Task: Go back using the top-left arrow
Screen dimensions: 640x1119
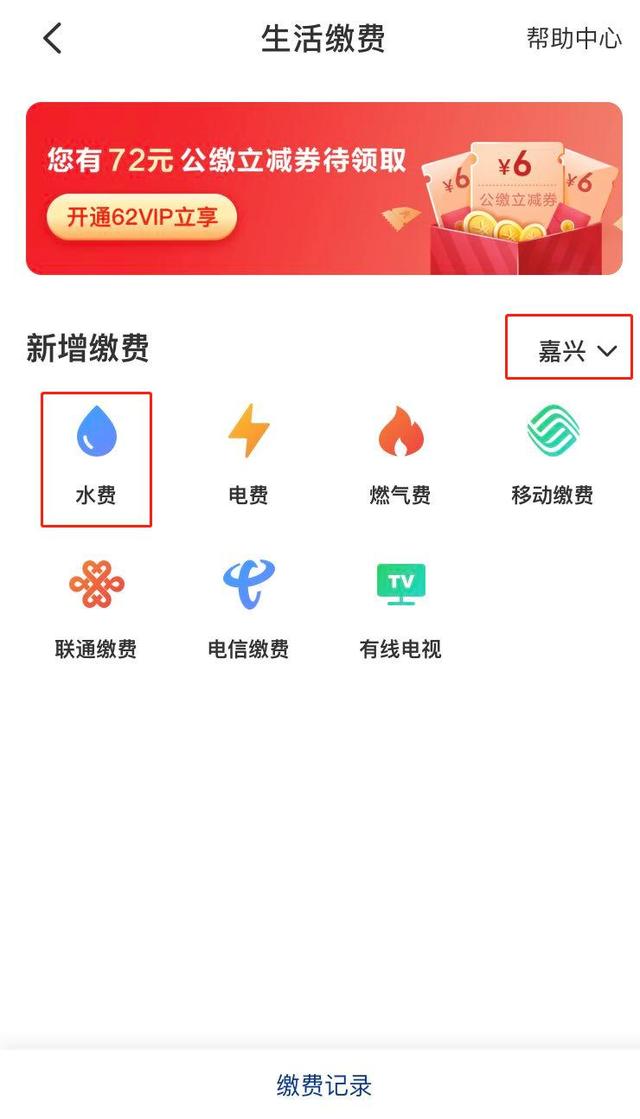Action: click(x=53, y=39)
